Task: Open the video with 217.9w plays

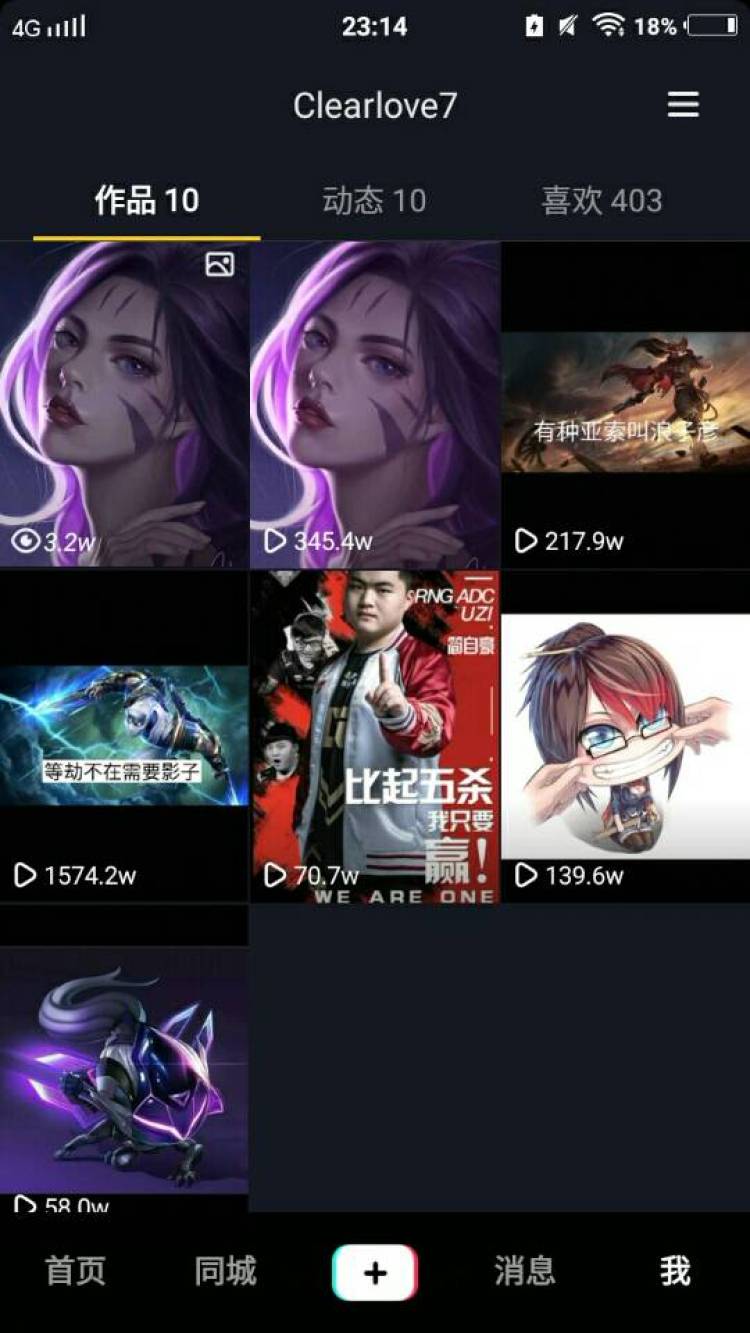Action: (625, 405)
